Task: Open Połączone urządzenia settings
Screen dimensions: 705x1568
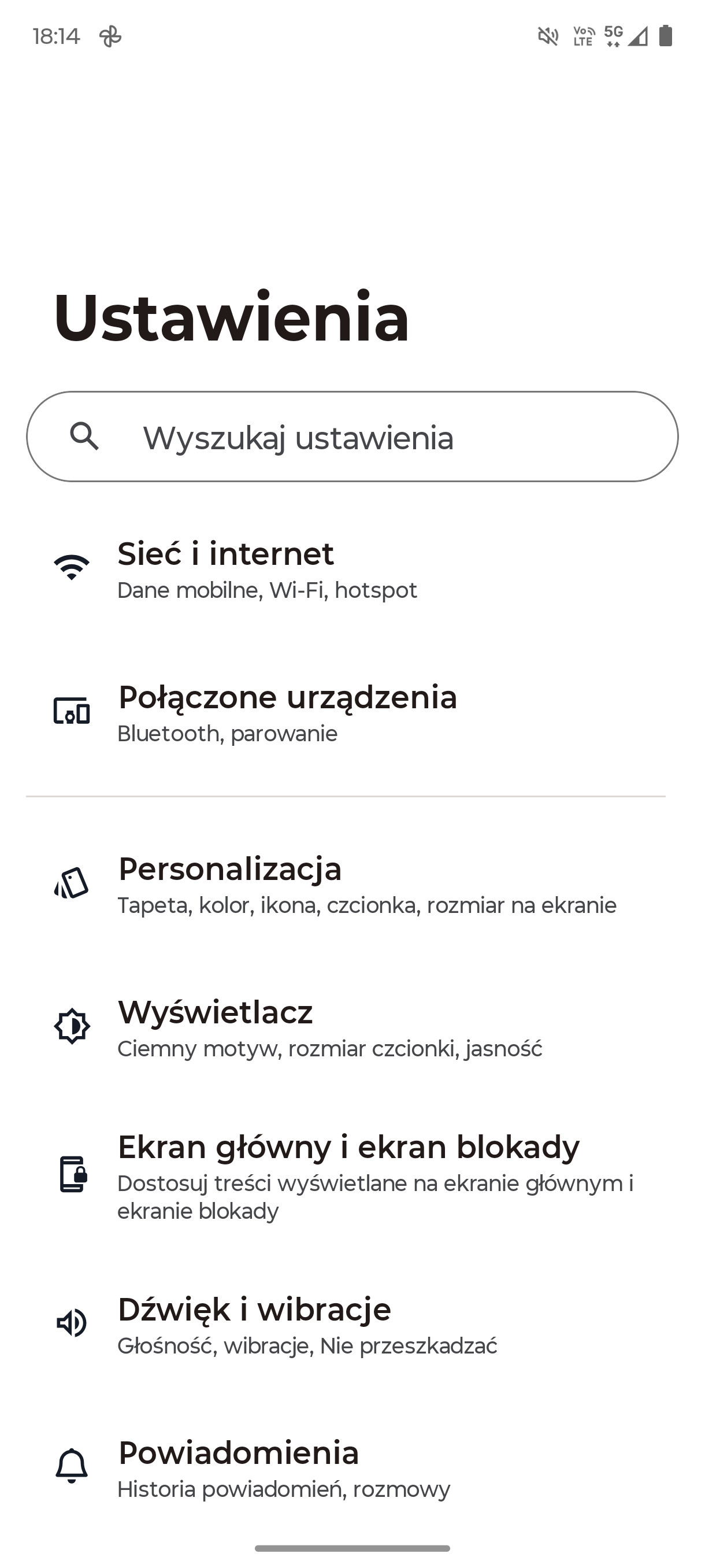Action: pos(352,713)
